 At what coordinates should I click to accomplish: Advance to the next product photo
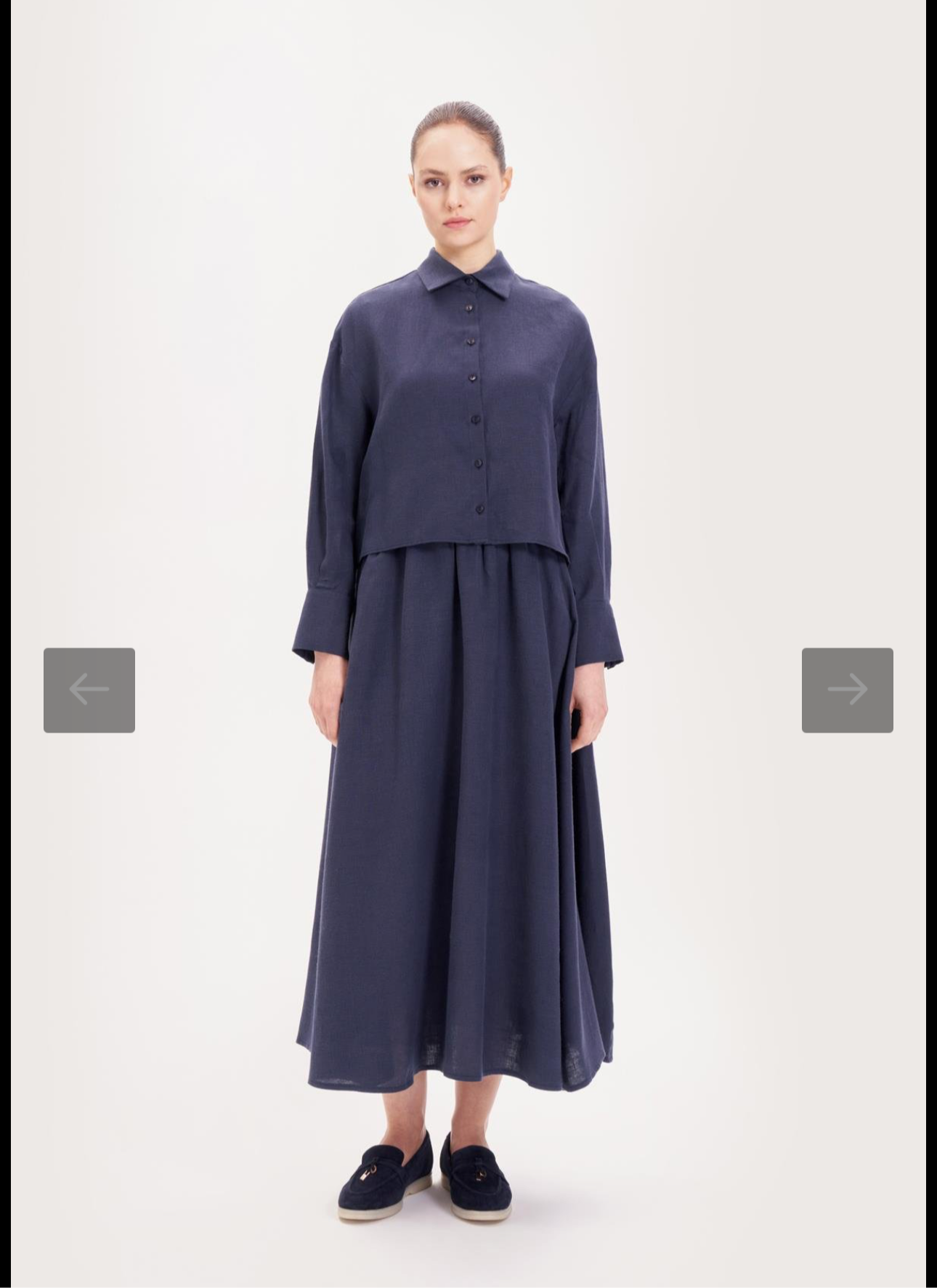coord(847,690)
